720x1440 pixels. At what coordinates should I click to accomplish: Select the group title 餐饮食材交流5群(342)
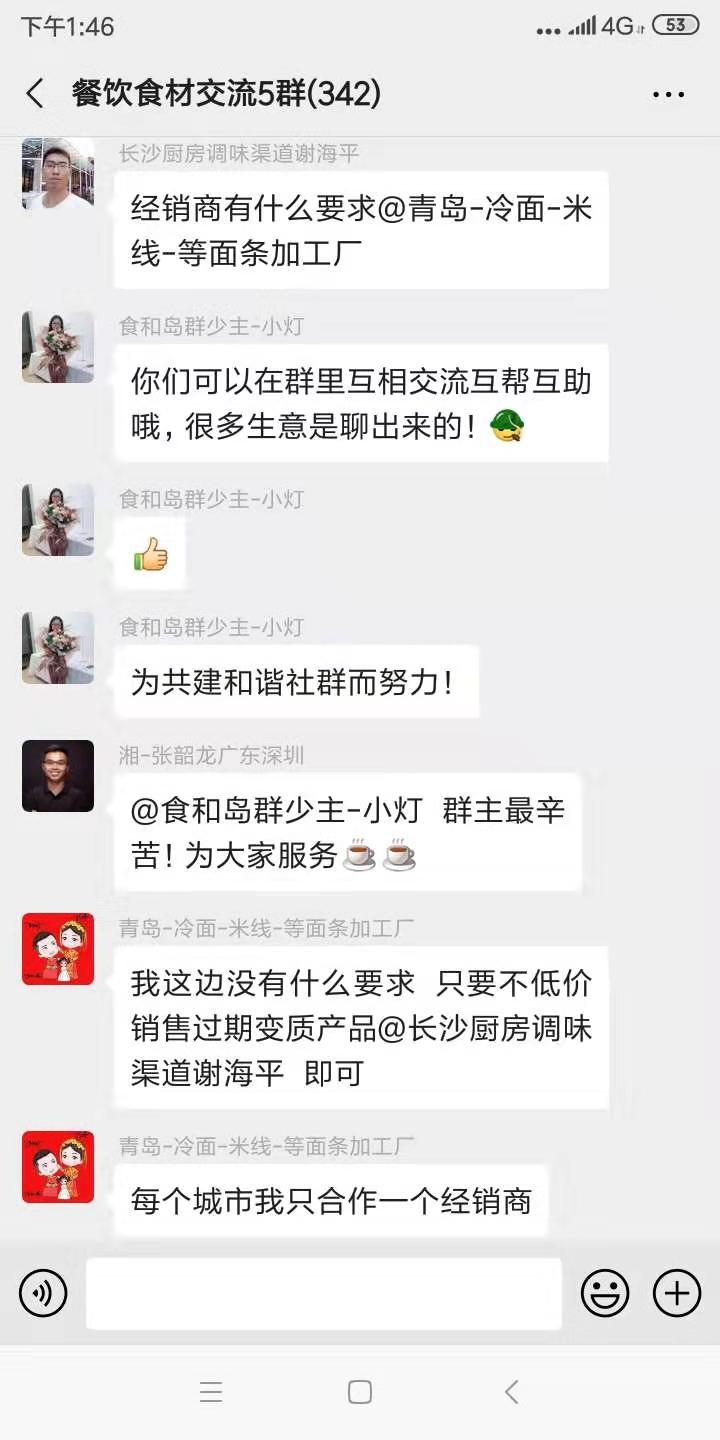[x=225, y=92]
